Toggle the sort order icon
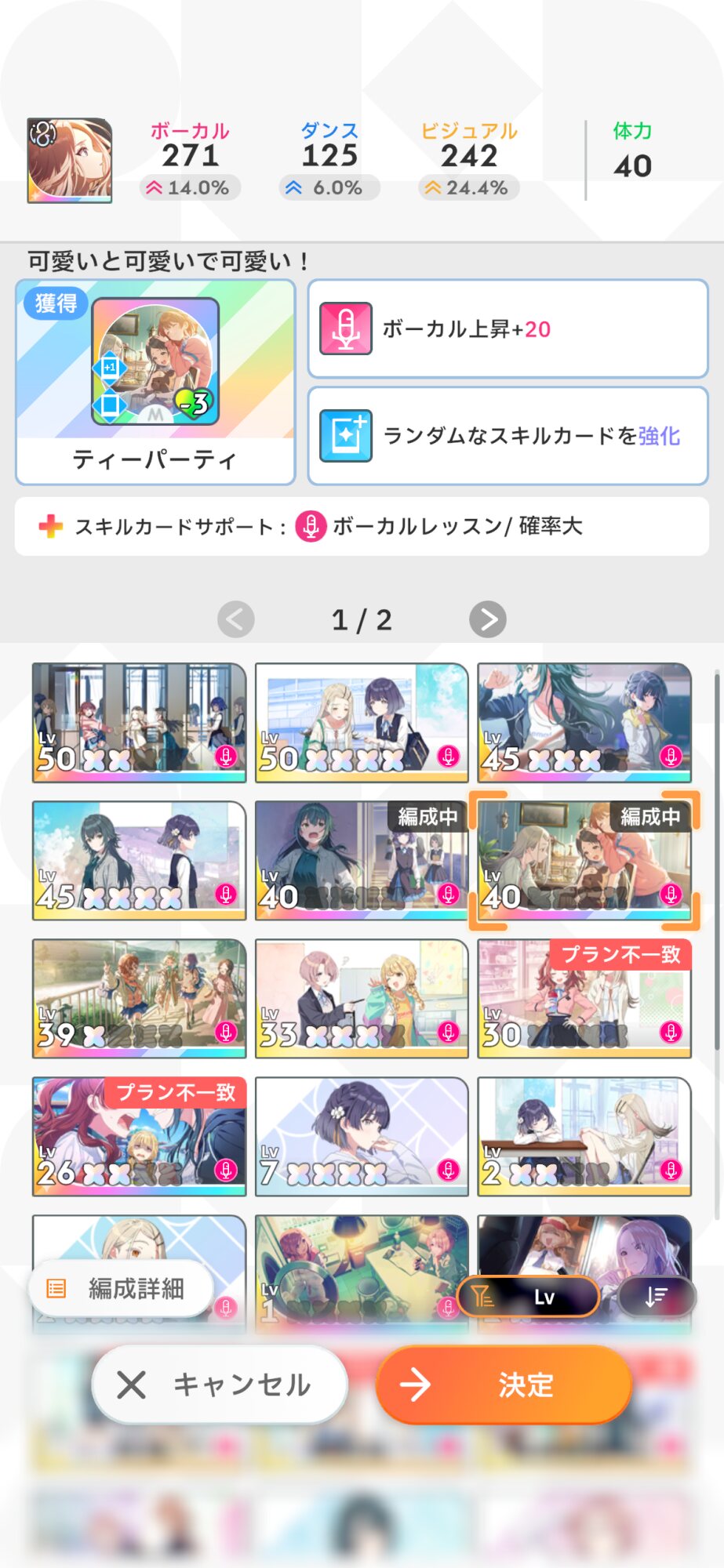The image size is (724, 1568). 657,1297
